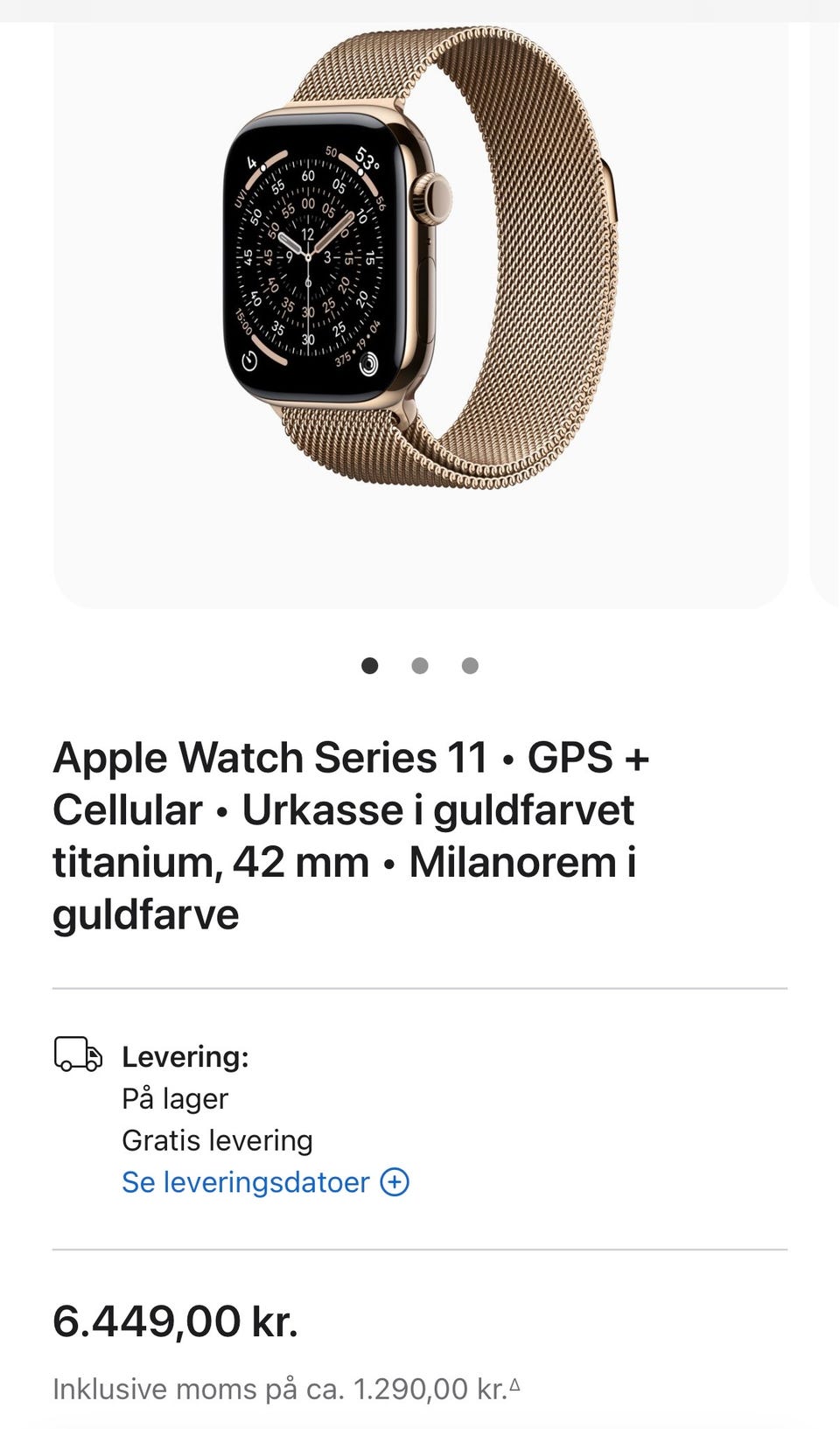Expand 'Se leveringsdatoer' to show delivery dates
This screenshot has height=1429, width=840.
[247, 1181]
